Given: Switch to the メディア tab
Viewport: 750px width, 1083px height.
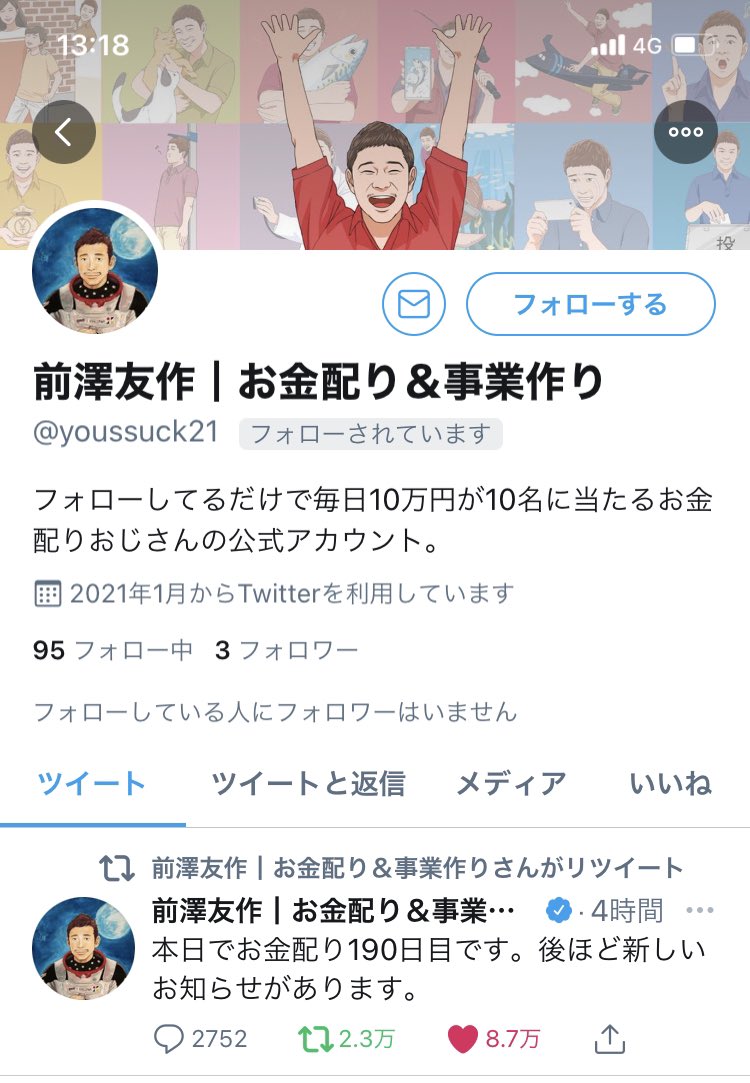Looking at the screenshot, I should click(x=511, y=783).
